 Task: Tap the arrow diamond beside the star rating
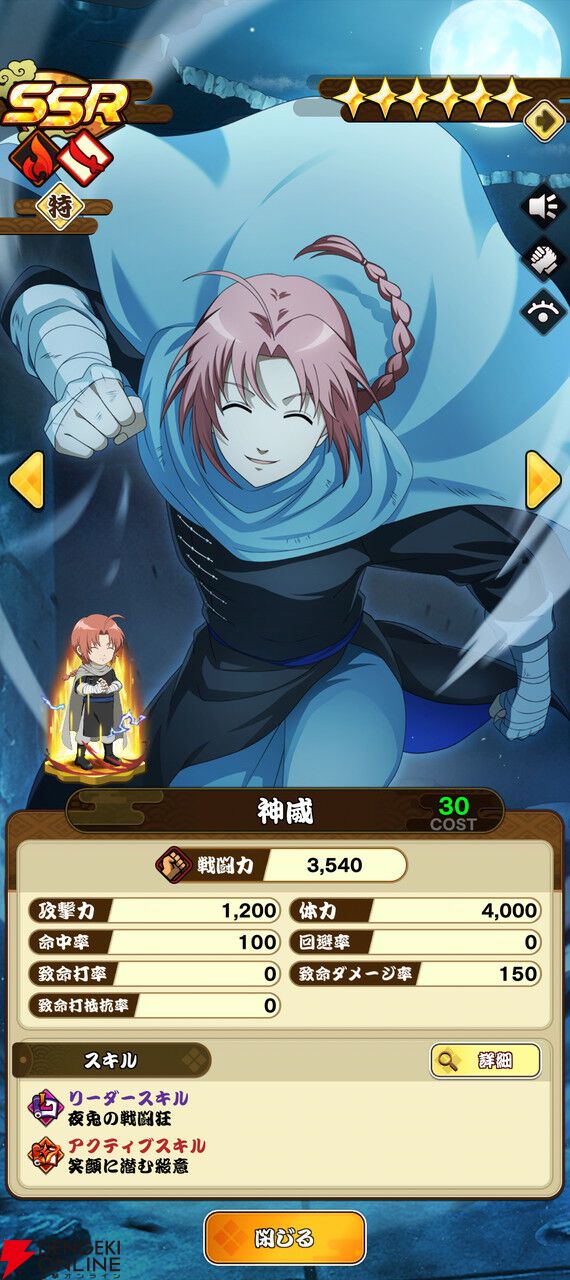pos(545,120)
